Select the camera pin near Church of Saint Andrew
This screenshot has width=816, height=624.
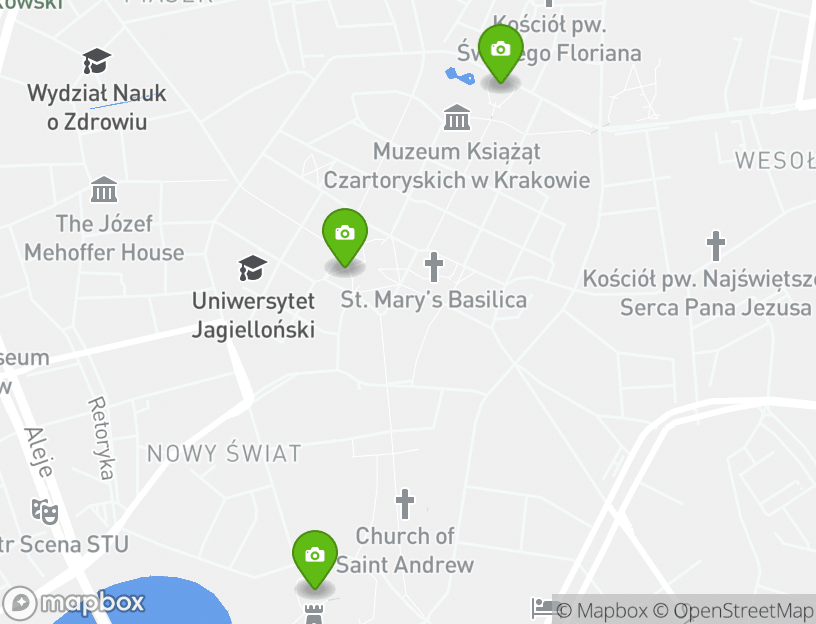pos(315,557)
